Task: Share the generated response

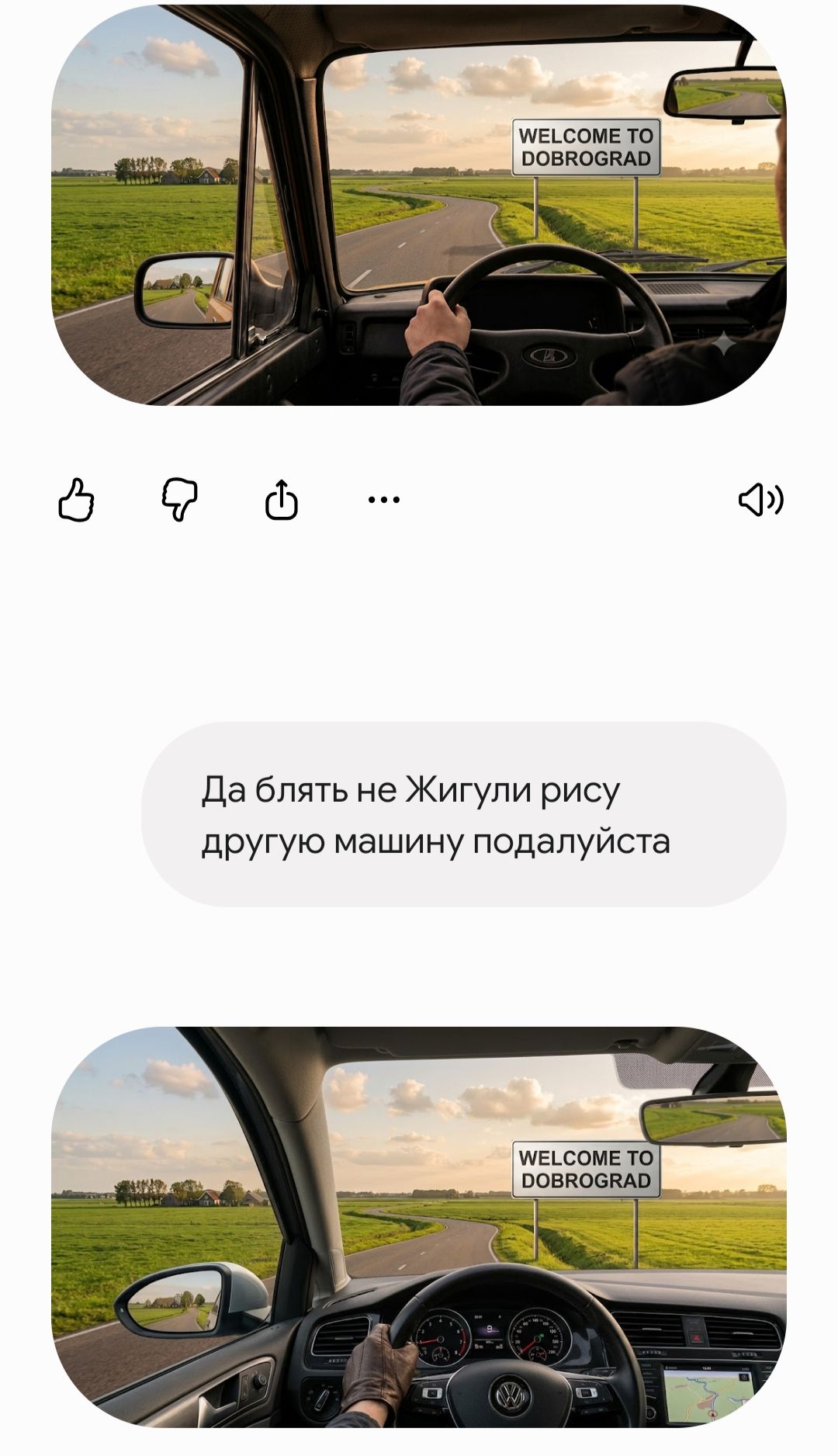Action: tap(281, 500)
